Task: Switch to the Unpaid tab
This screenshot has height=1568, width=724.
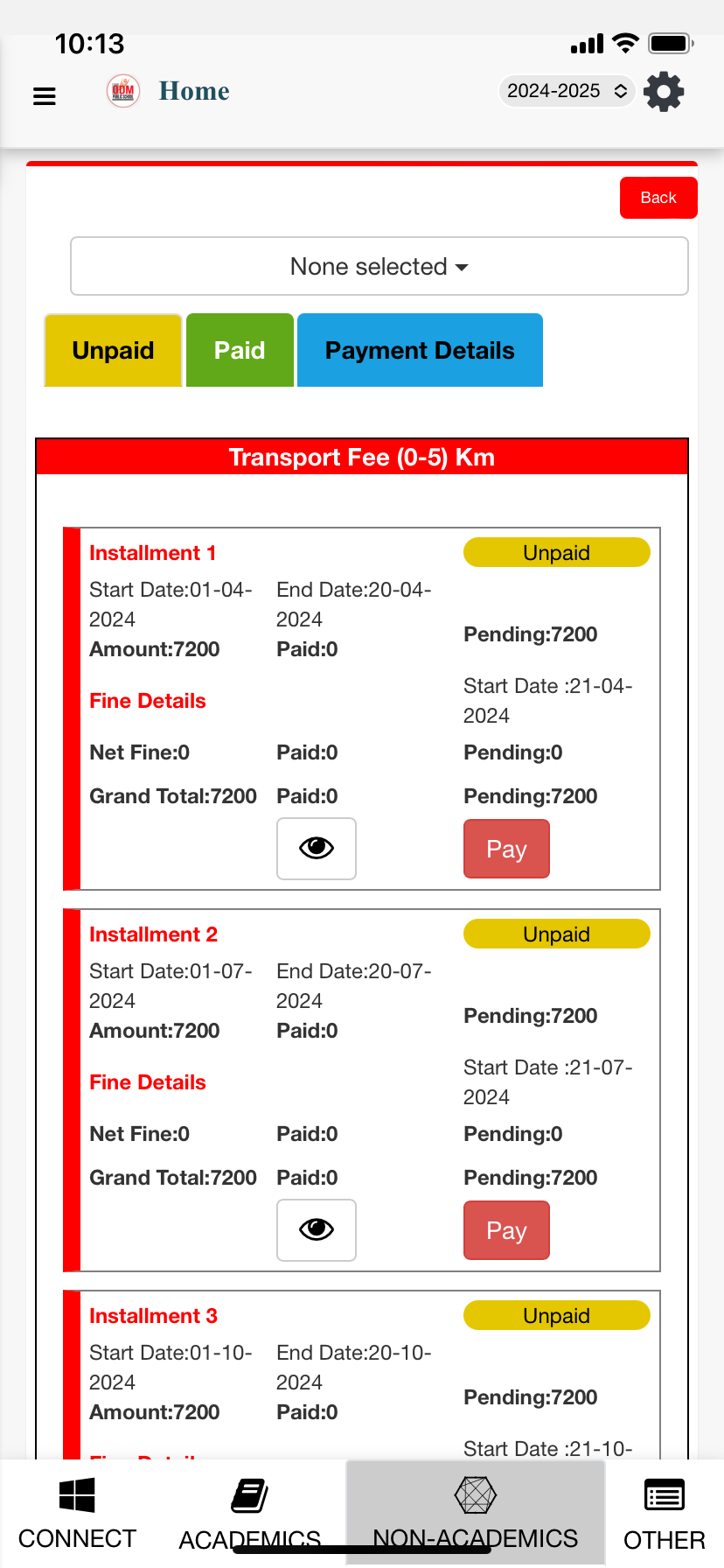Action: coord(113,350)
